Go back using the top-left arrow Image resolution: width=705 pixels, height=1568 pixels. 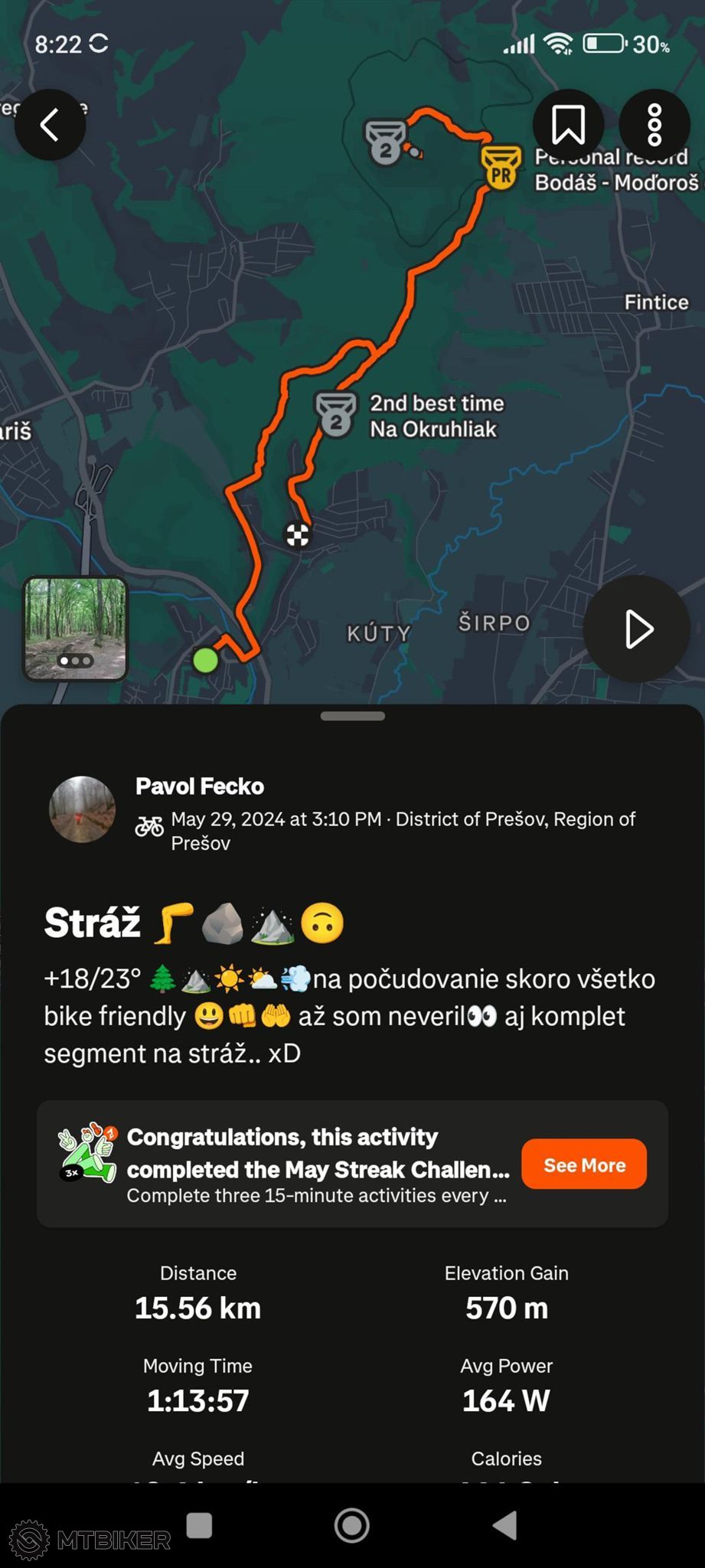click(x=50, y=125)
